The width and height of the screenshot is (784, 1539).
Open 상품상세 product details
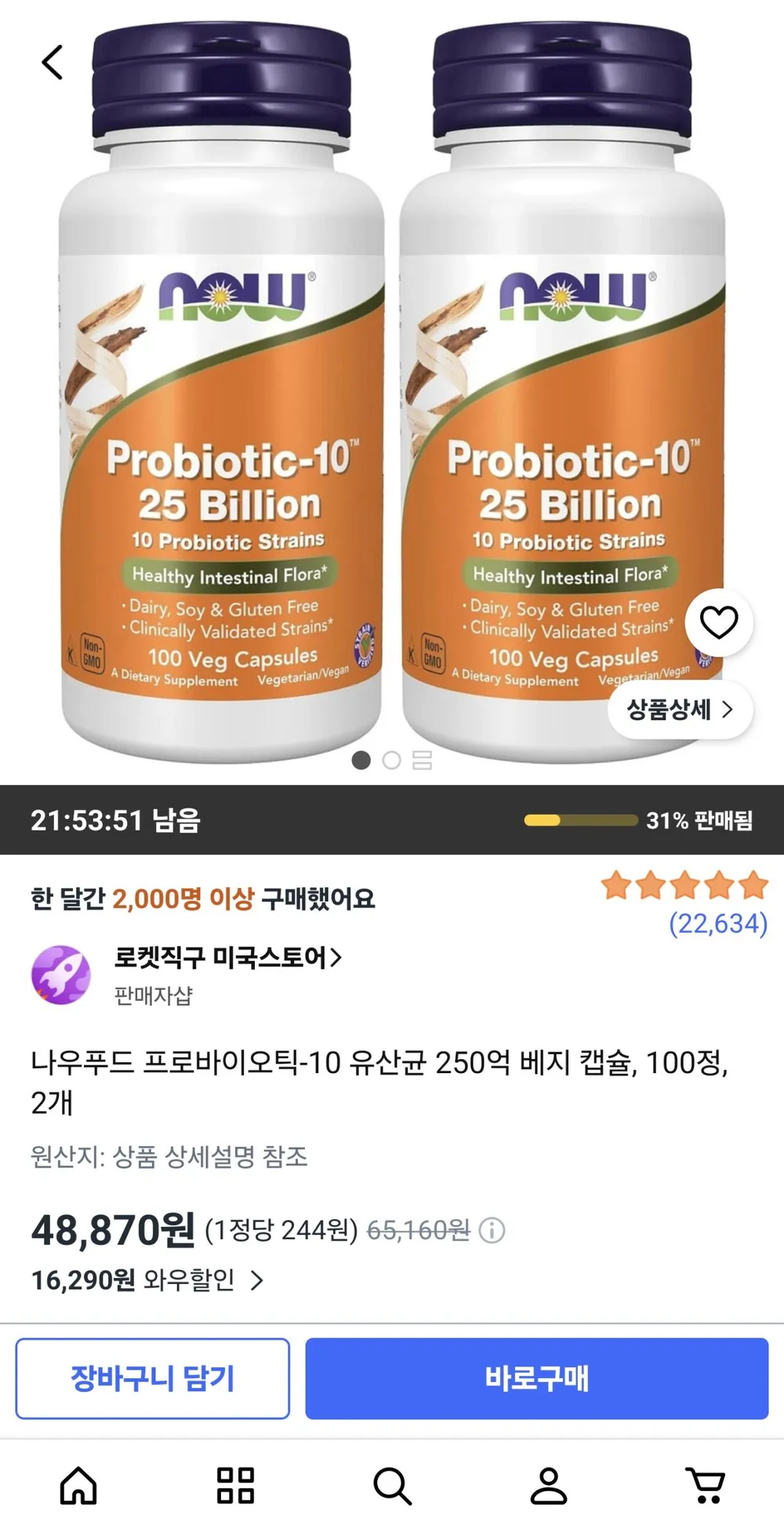[x=680, y=710]
